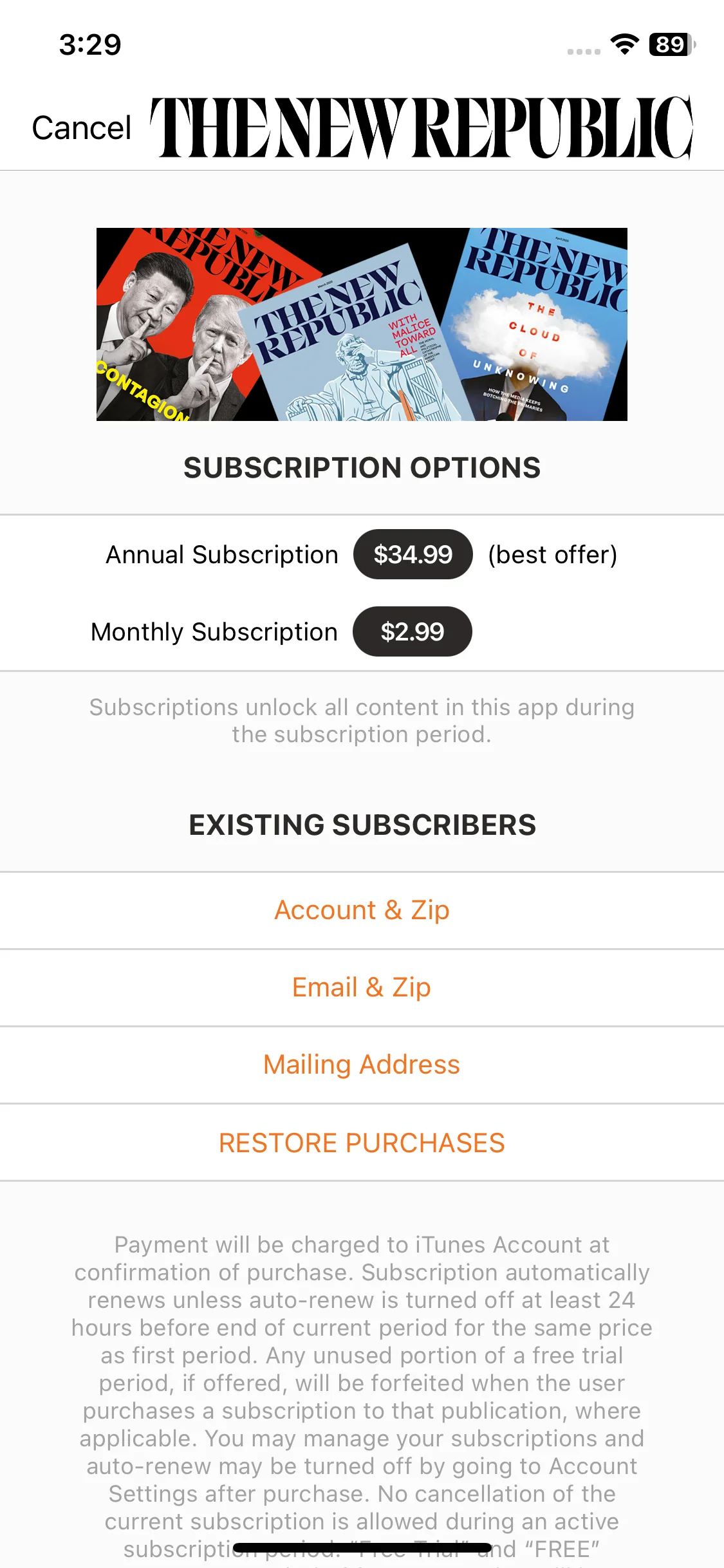Verify subscription using Mailing Address
The height and width of the screenshot is (1568, 724).
(362, 1065)
